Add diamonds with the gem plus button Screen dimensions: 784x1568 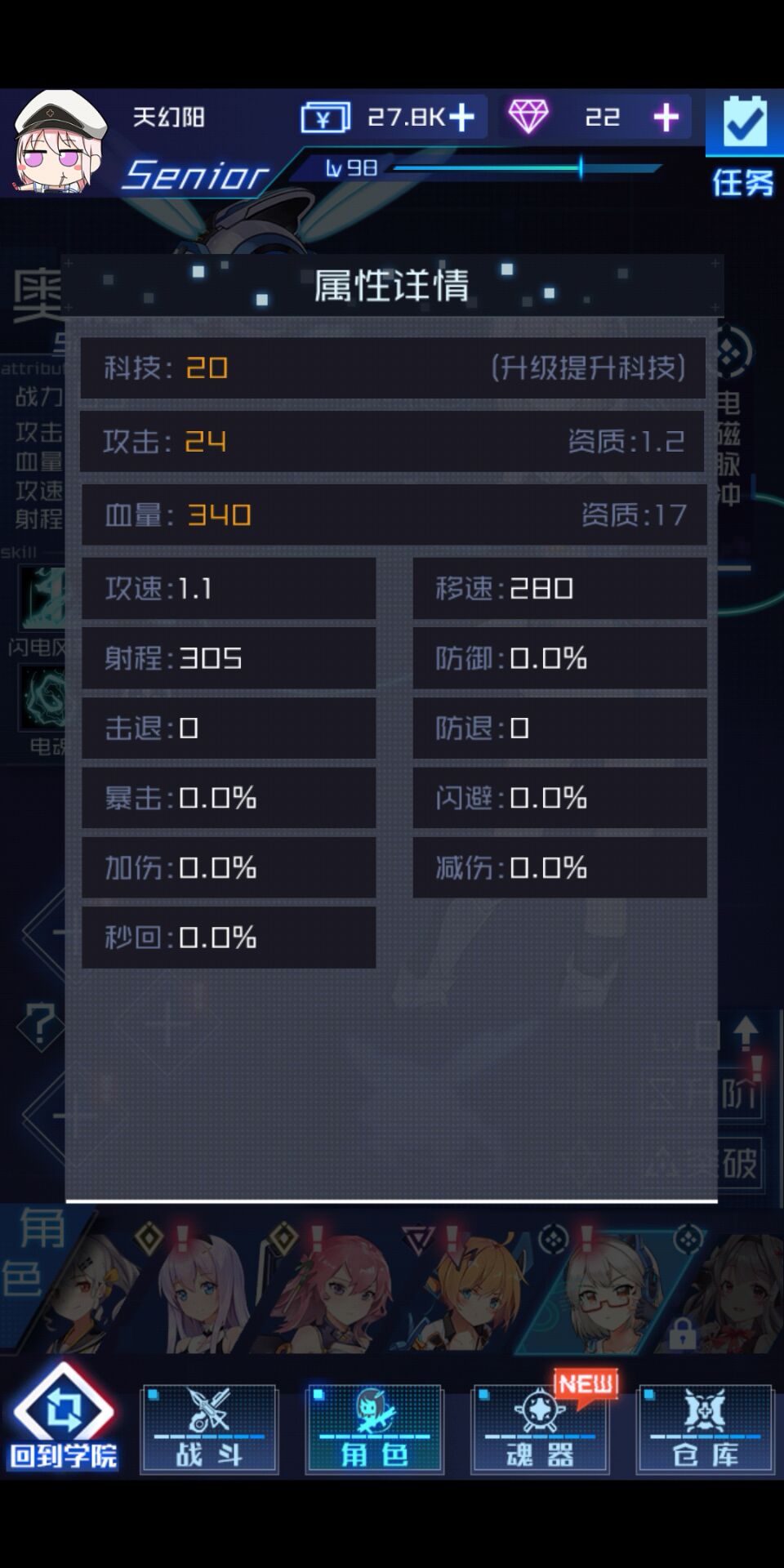666,117
